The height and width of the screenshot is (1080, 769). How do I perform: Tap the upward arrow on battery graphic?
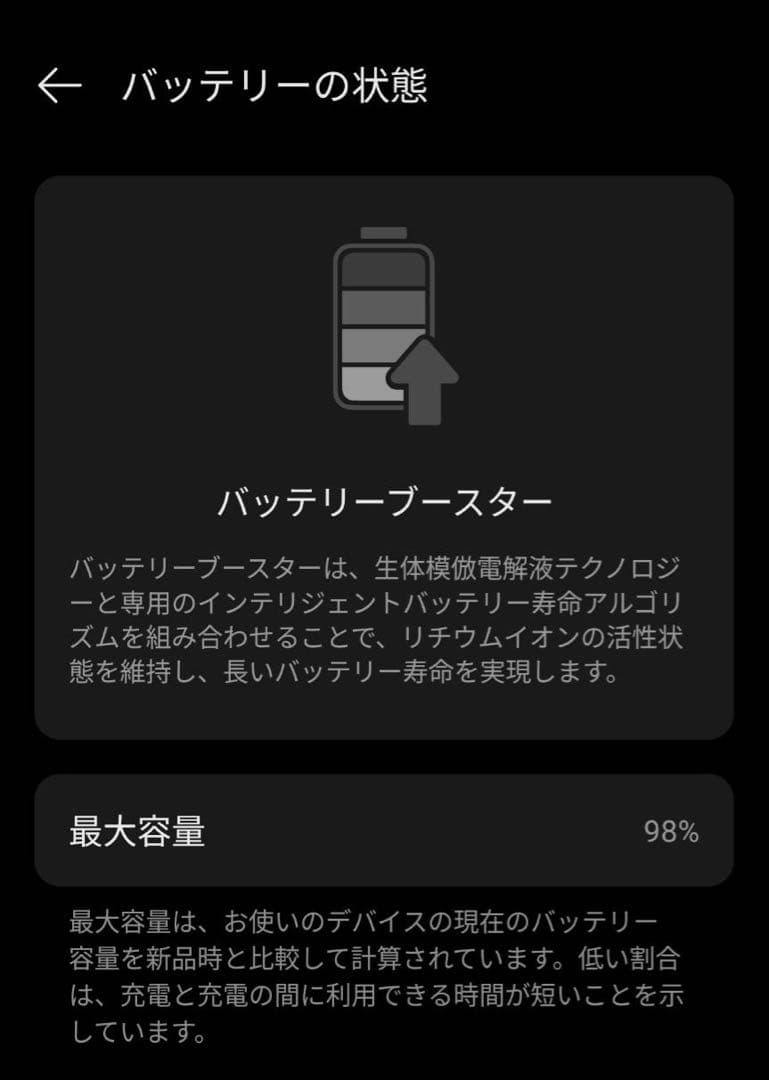click(424, 380)
